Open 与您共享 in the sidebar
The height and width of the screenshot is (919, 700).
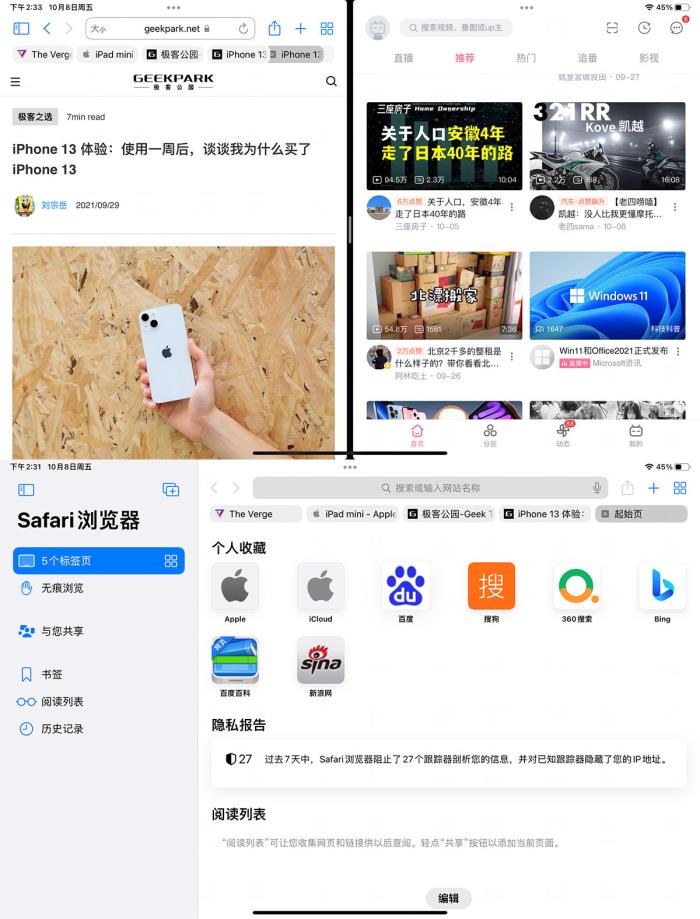pos(62,631)
